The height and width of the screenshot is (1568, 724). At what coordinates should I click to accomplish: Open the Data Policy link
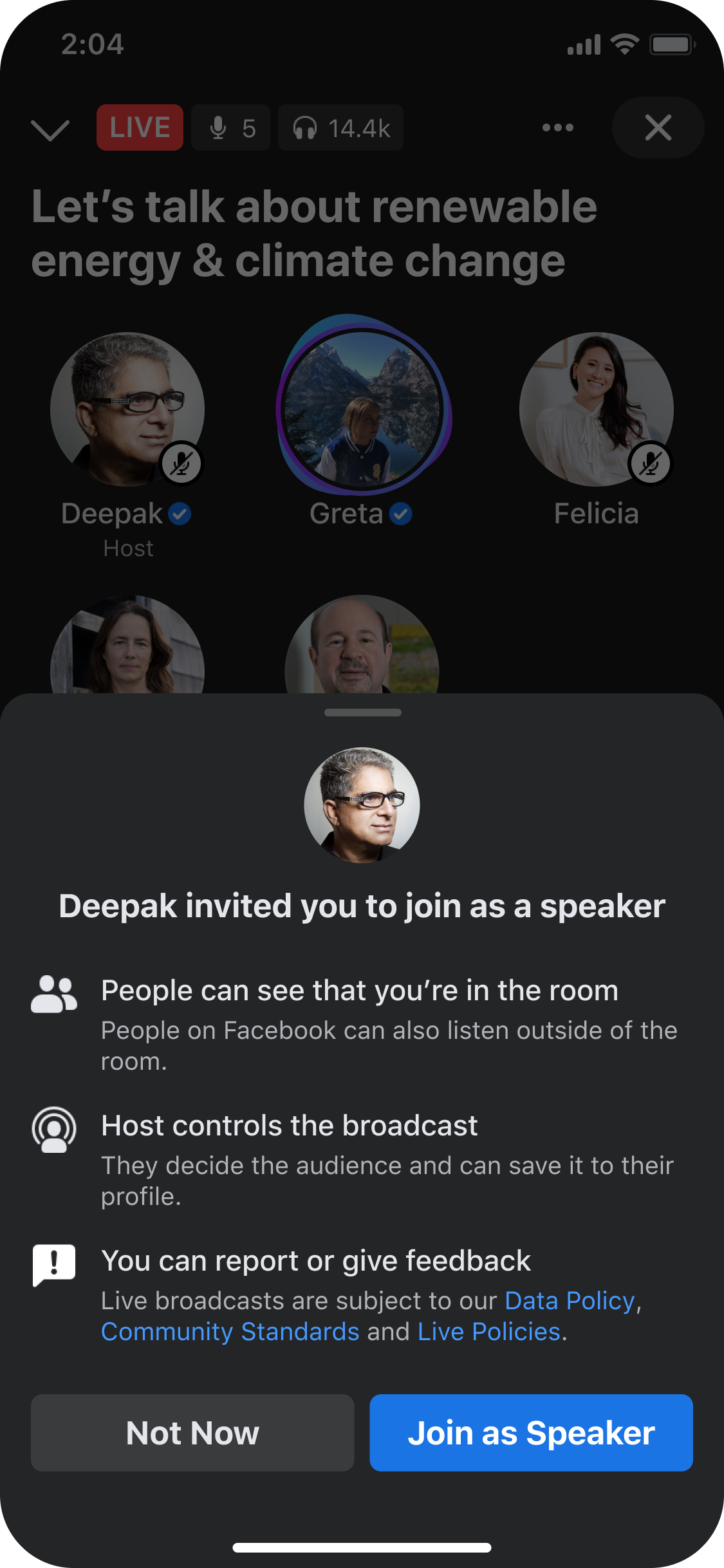[570, 1301]
